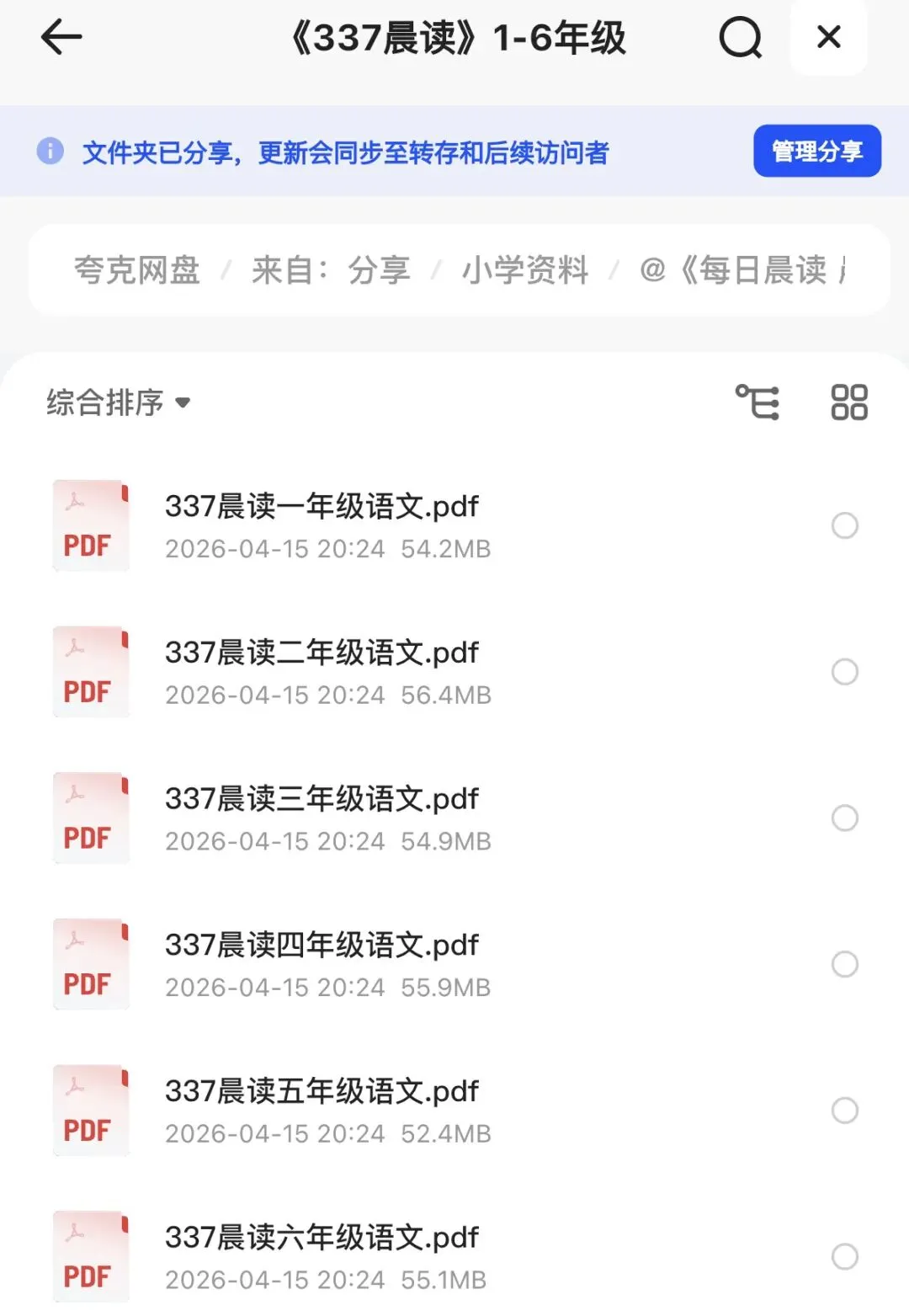
Task: Open the 小学资料 breadcrumb folder
Action: (x=525, y=270)
